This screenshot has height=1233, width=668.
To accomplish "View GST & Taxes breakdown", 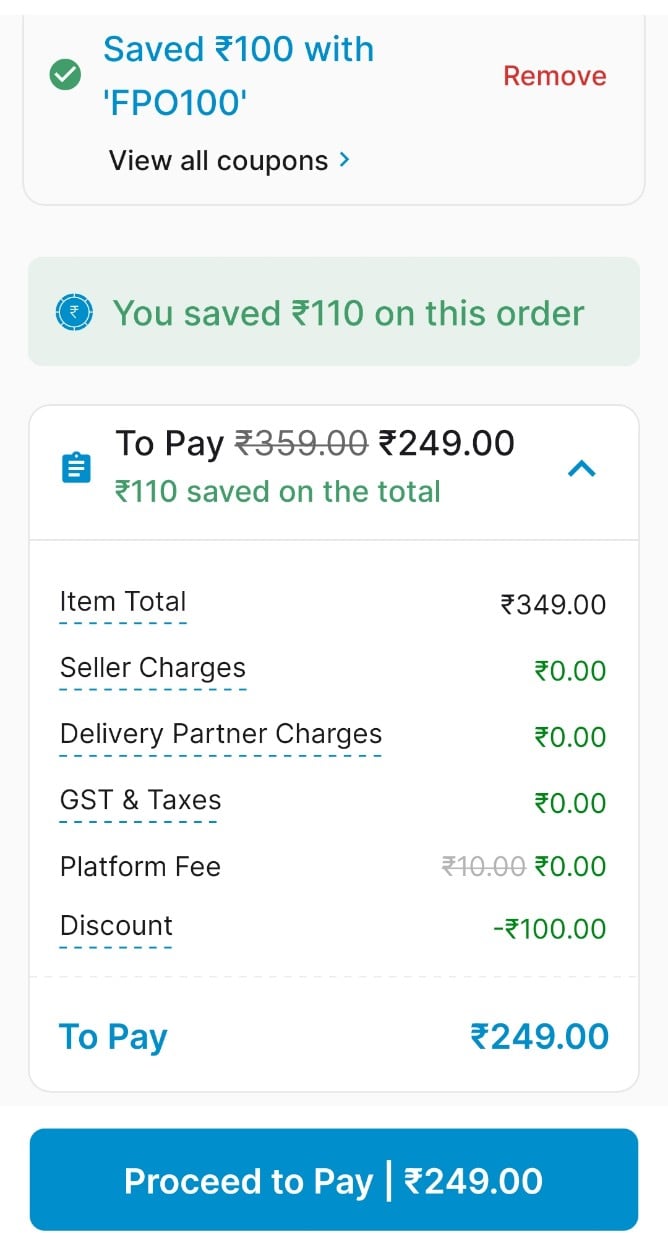I will point(141,800).
